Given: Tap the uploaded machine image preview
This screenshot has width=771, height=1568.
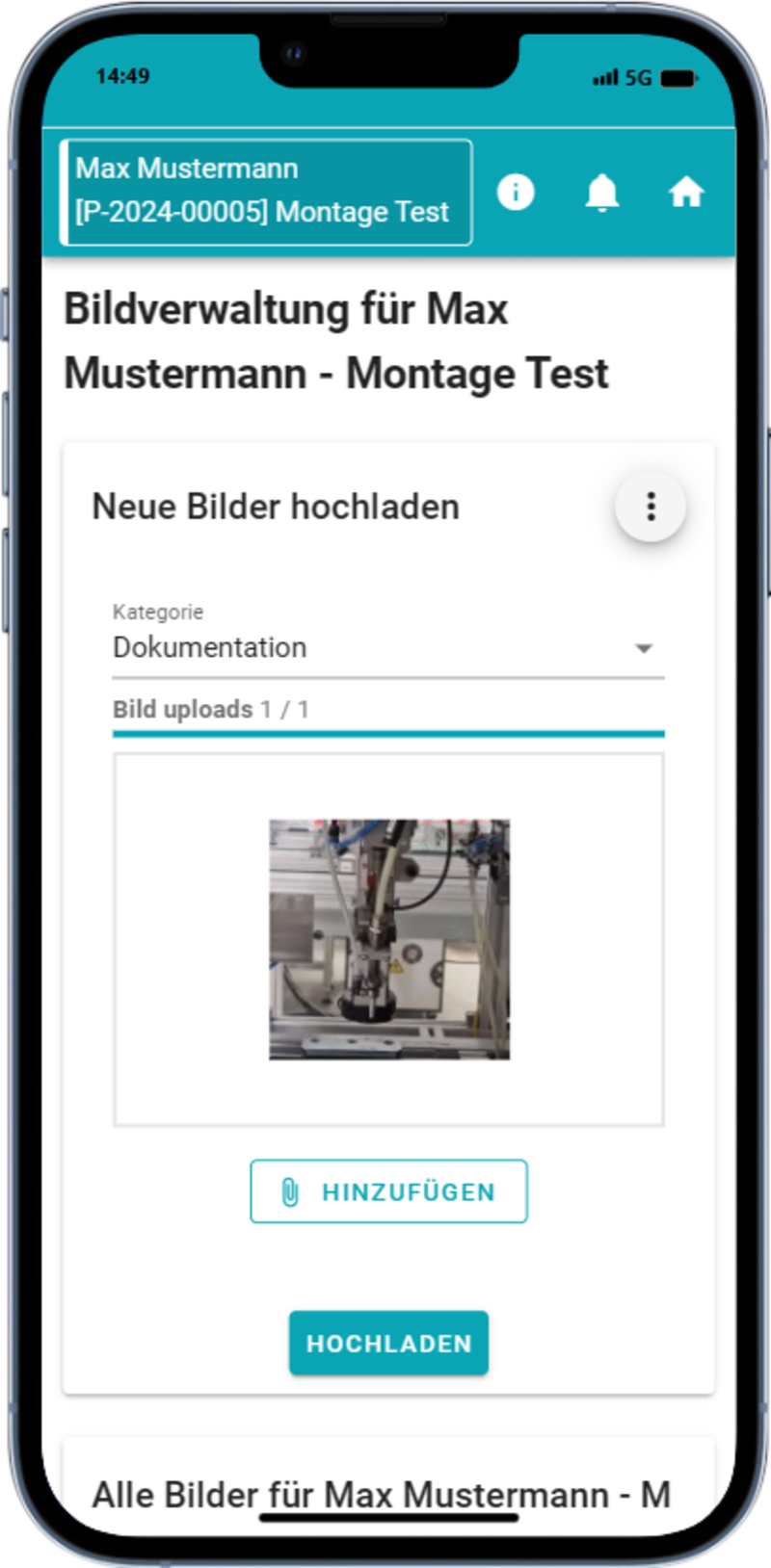Looking at the screenshot, I should pyautogui.click(x=389, y=939).
